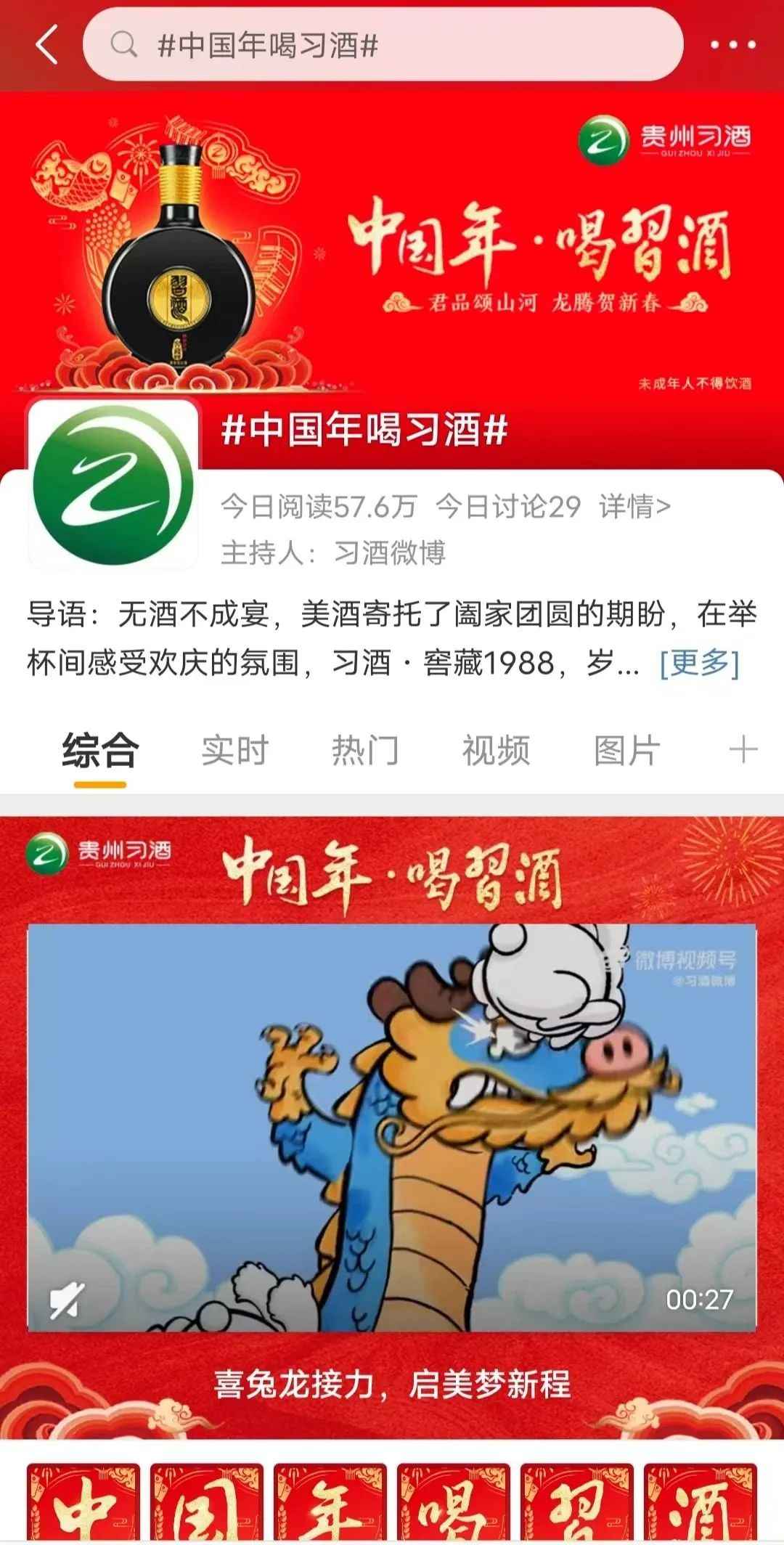Unmute the video sound
This screenshot has height=1545, width=784.
(x=67, y=1300)
